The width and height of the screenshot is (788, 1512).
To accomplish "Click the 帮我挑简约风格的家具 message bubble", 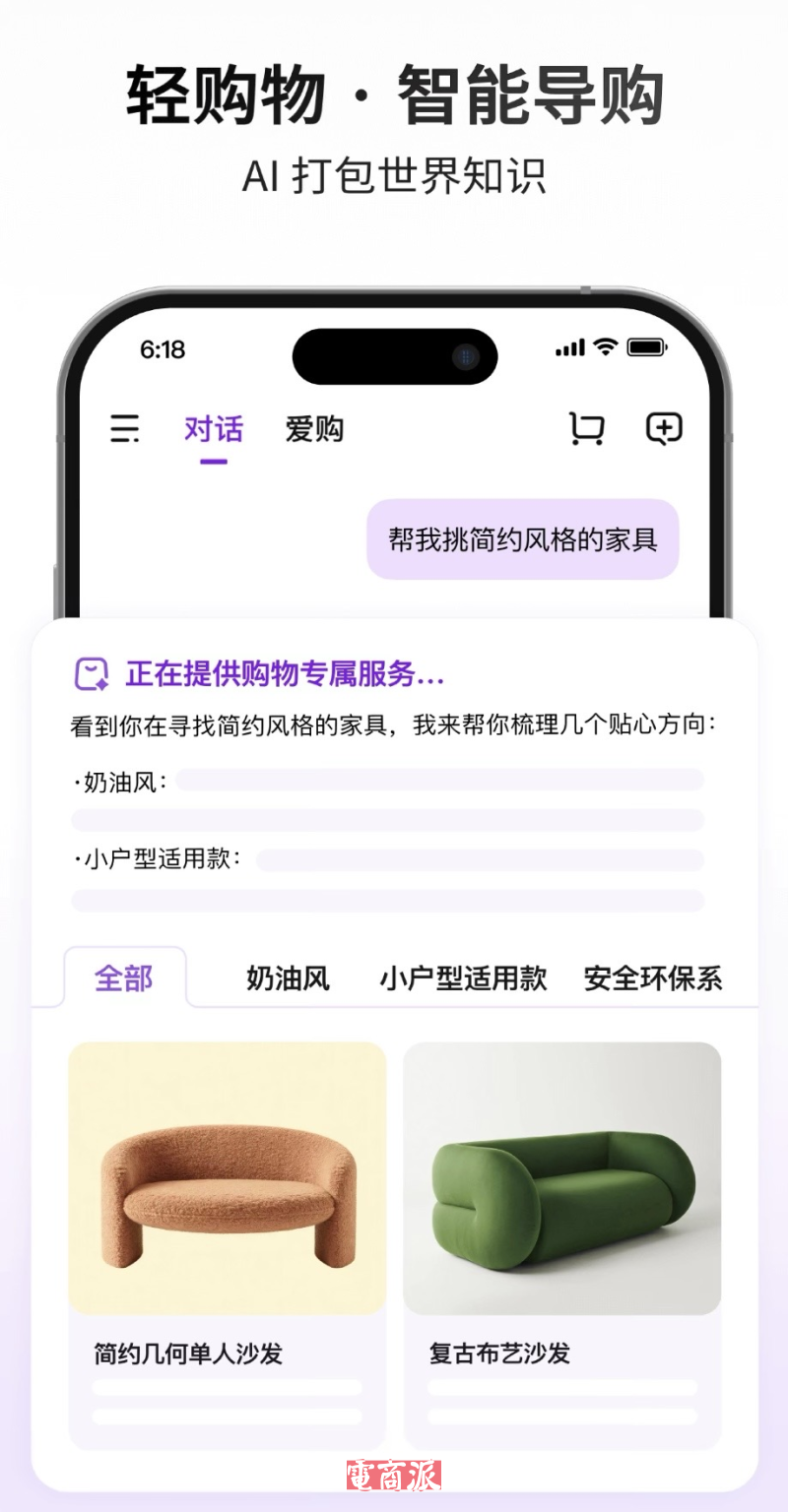I will point(523,539).
